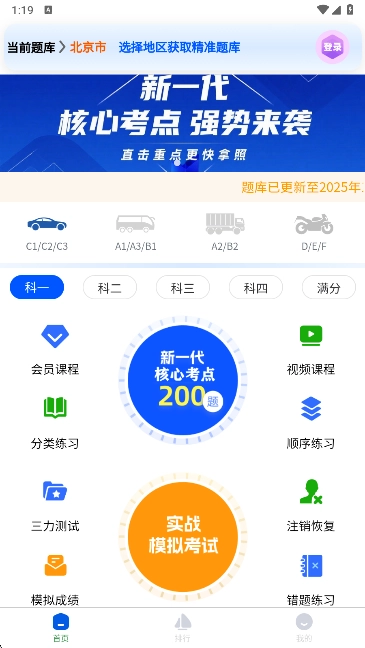
Task: Open 错题练习 wrong-answer practice
Action: pyautogui.click(x=311, y=580)
